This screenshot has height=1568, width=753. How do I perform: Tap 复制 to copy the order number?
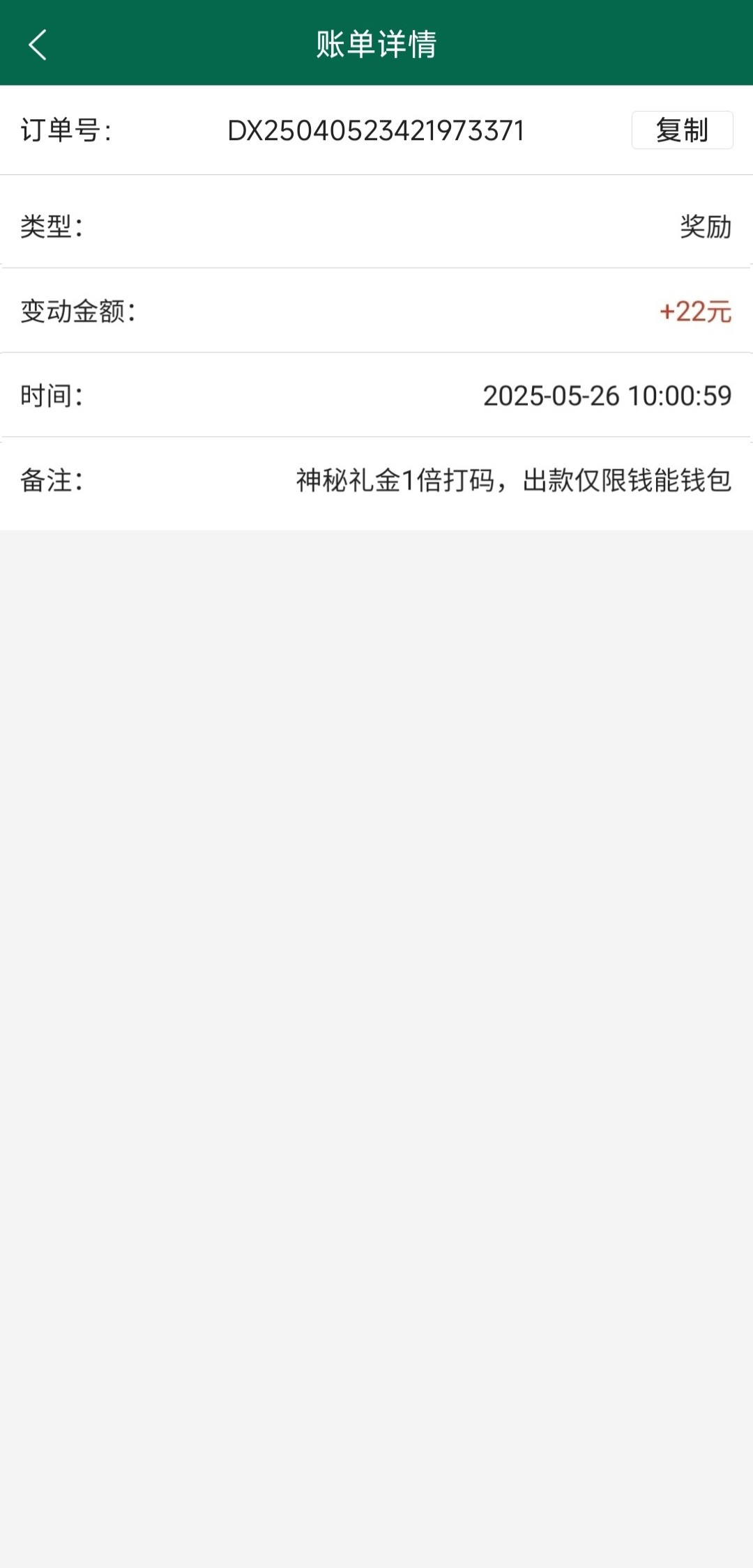click(x=681, y=130)
